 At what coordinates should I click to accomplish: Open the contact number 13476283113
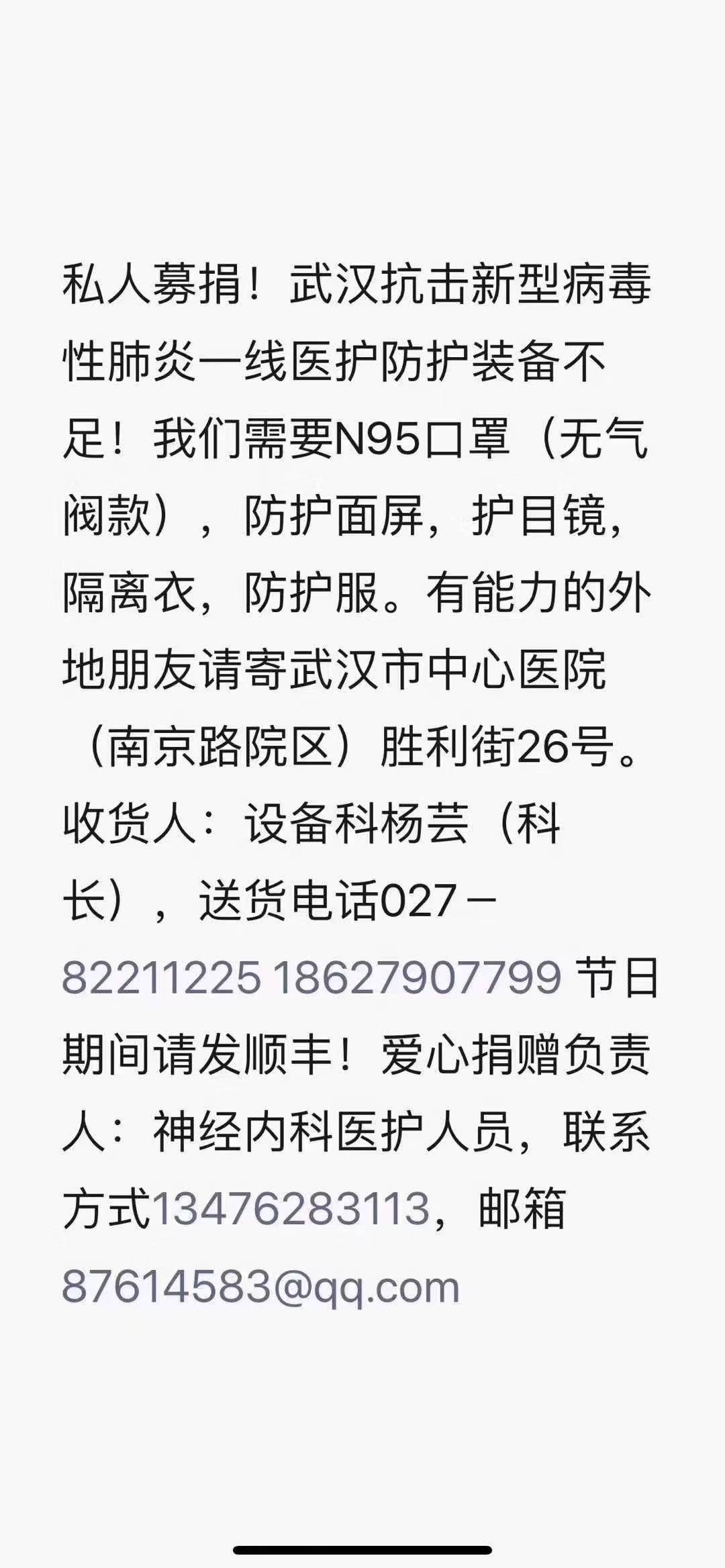(291, 1208)
